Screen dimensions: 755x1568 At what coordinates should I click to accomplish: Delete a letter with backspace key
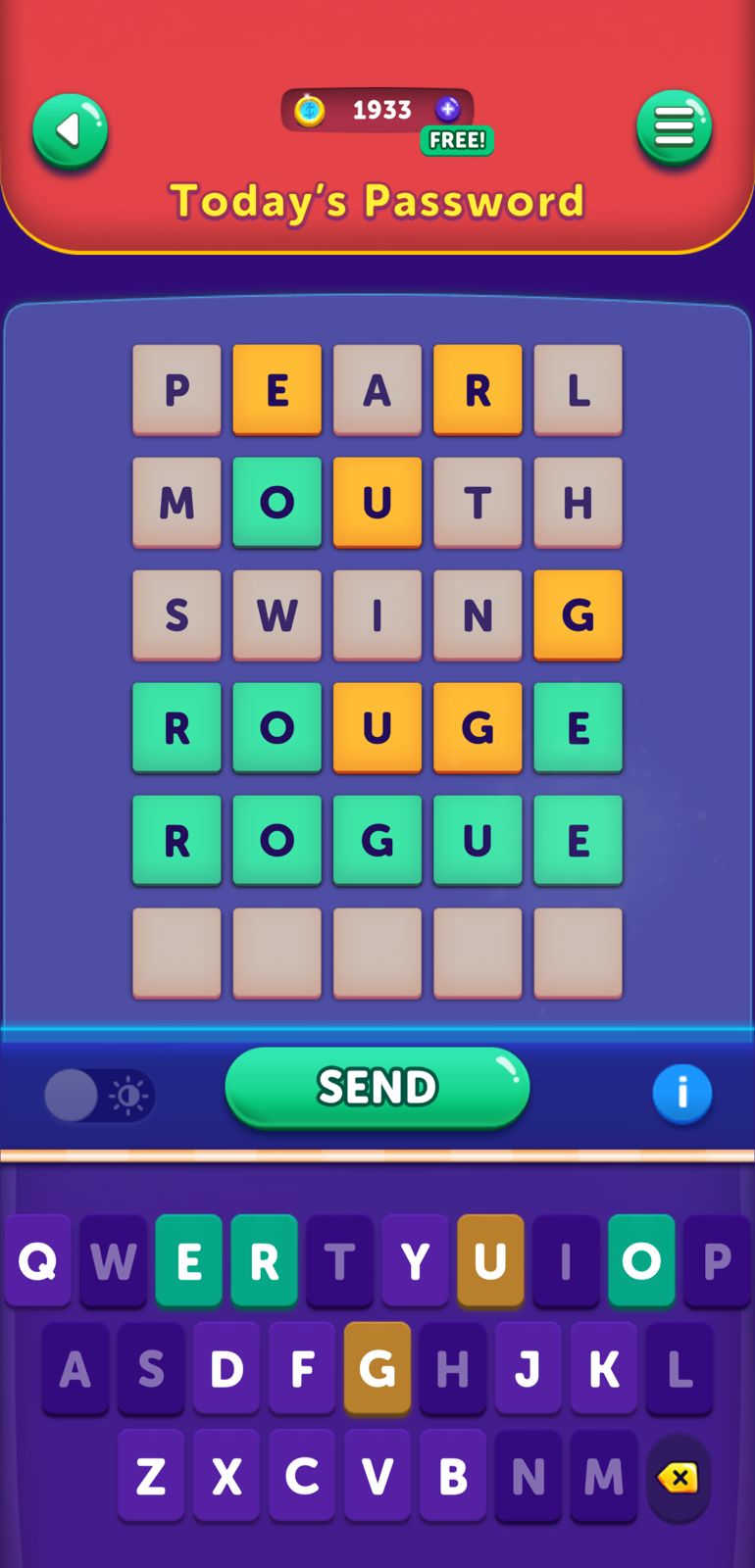(679, 1478)
